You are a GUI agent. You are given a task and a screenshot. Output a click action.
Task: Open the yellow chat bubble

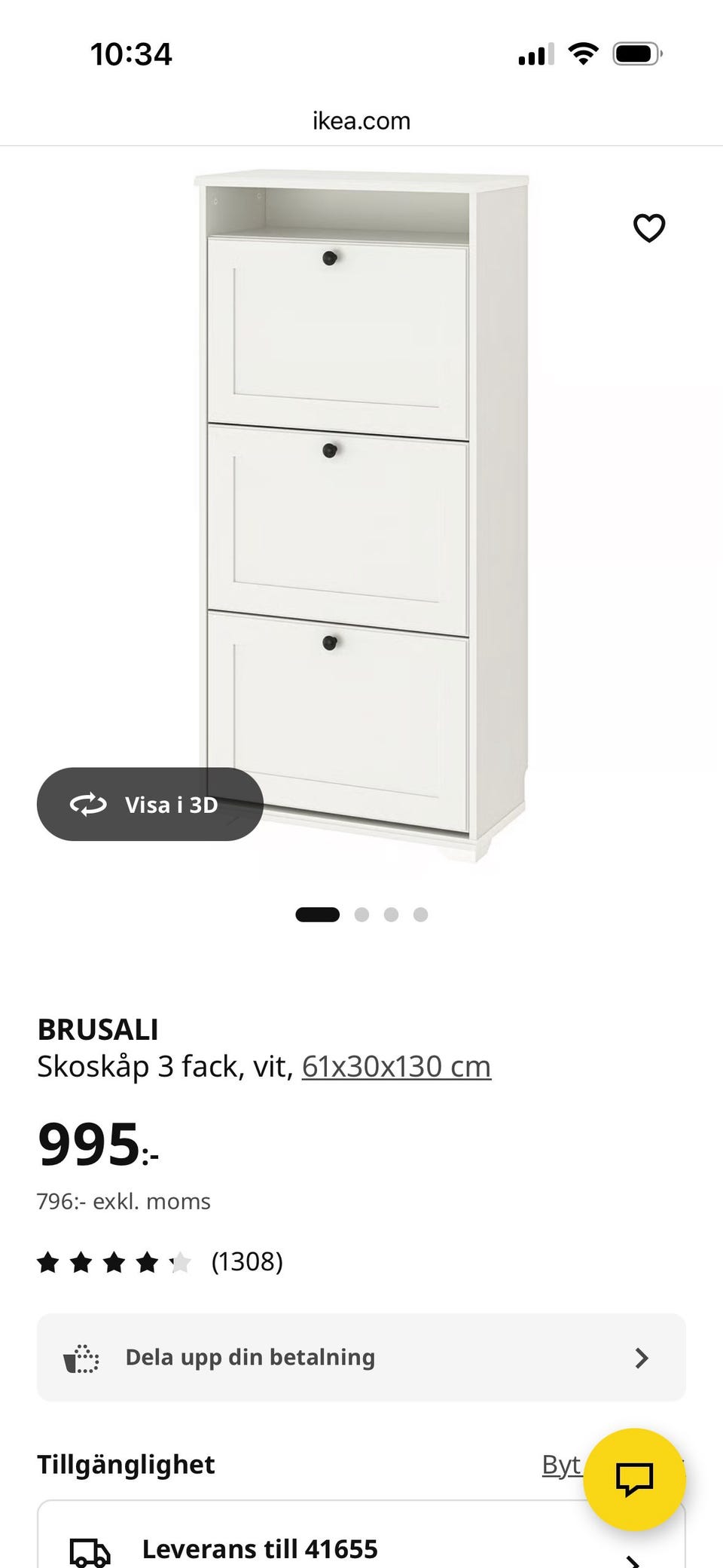click(x=635, y=1478)
